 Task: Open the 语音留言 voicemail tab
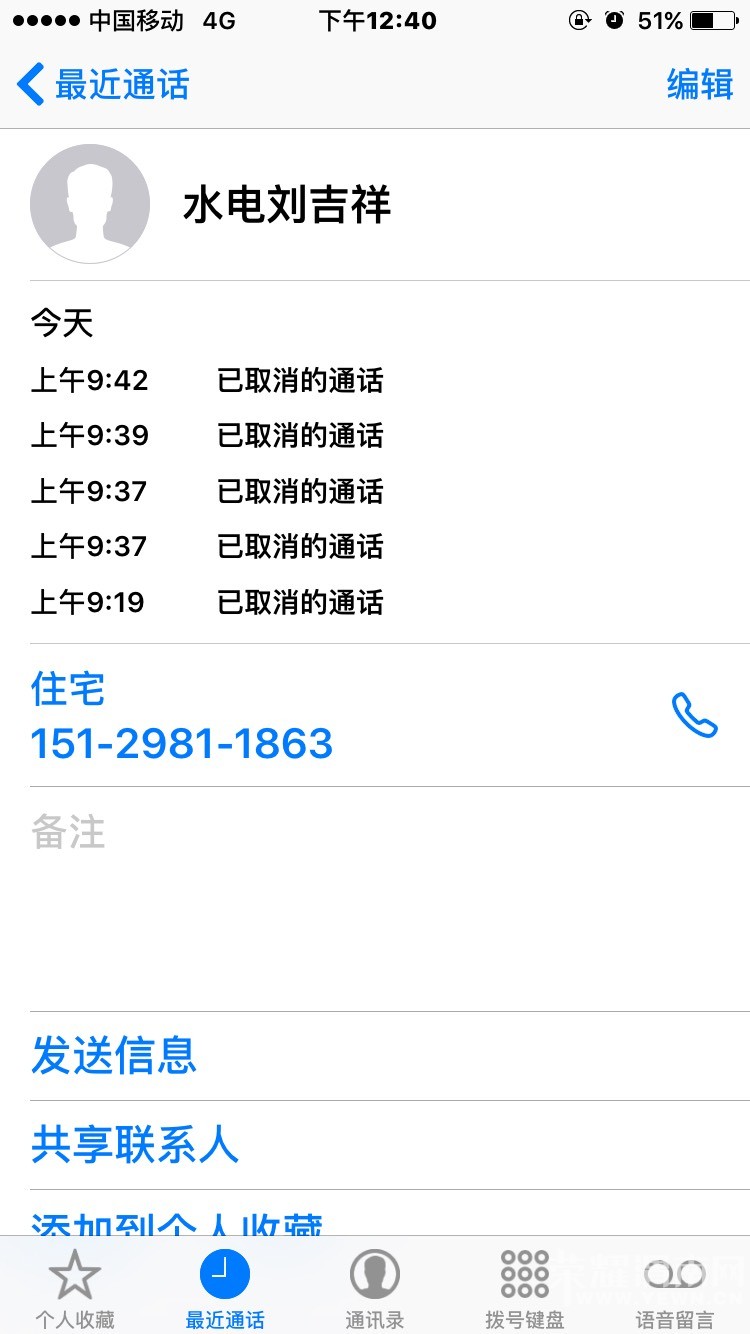click(675, 1288)
